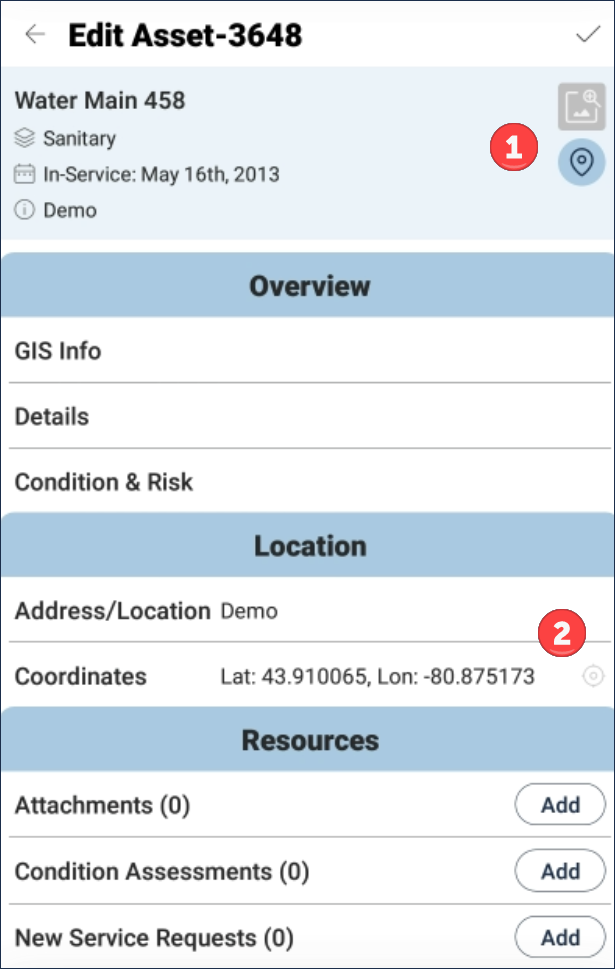
Task: Go back using the arrow
Action: point(35,35)
